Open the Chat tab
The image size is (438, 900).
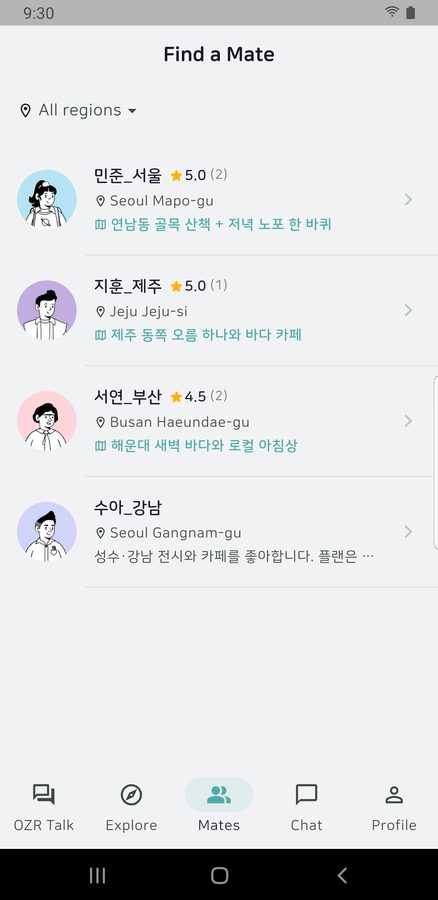pyautogui.click(x=307, y=808)
